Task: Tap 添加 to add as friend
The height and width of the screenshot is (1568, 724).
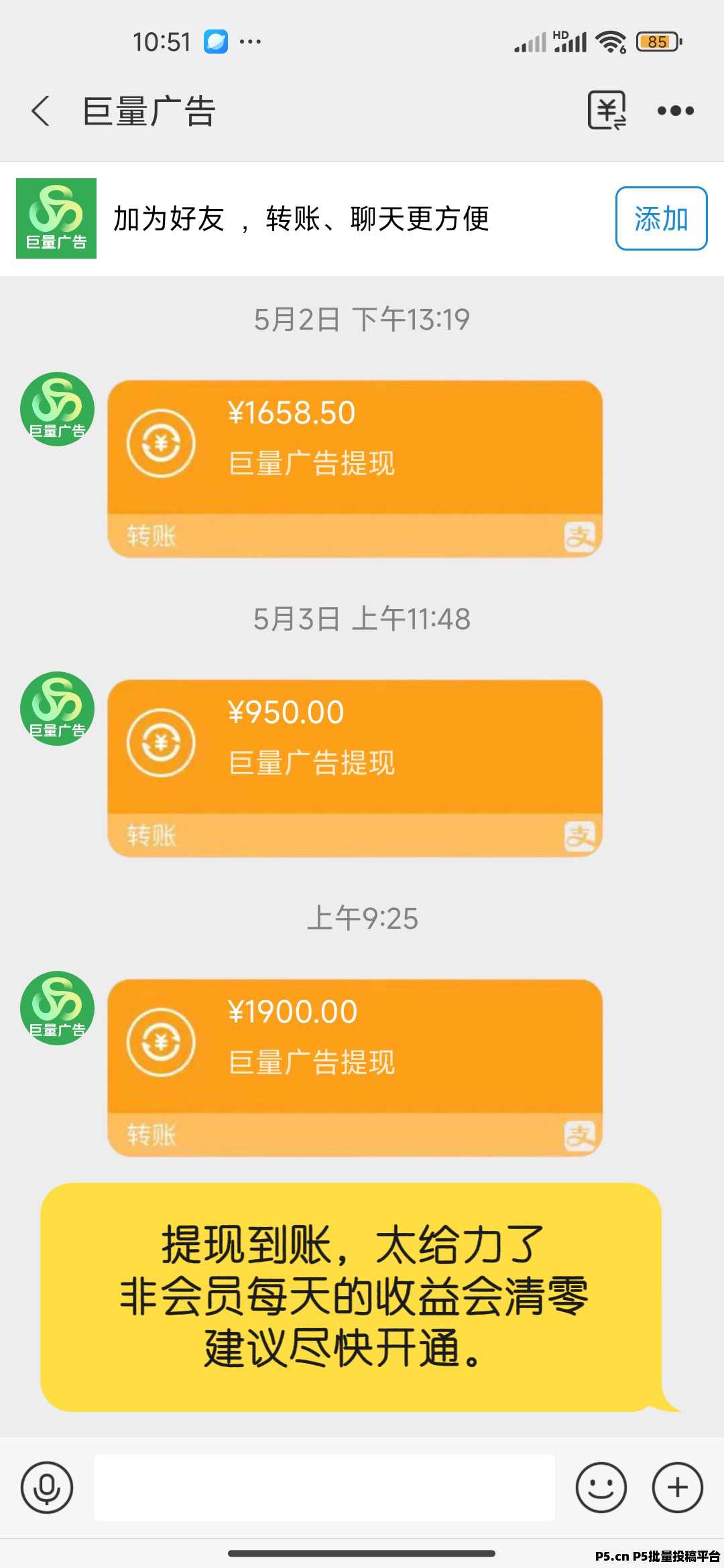Action: pyautogui.click(x=661, y=218)
